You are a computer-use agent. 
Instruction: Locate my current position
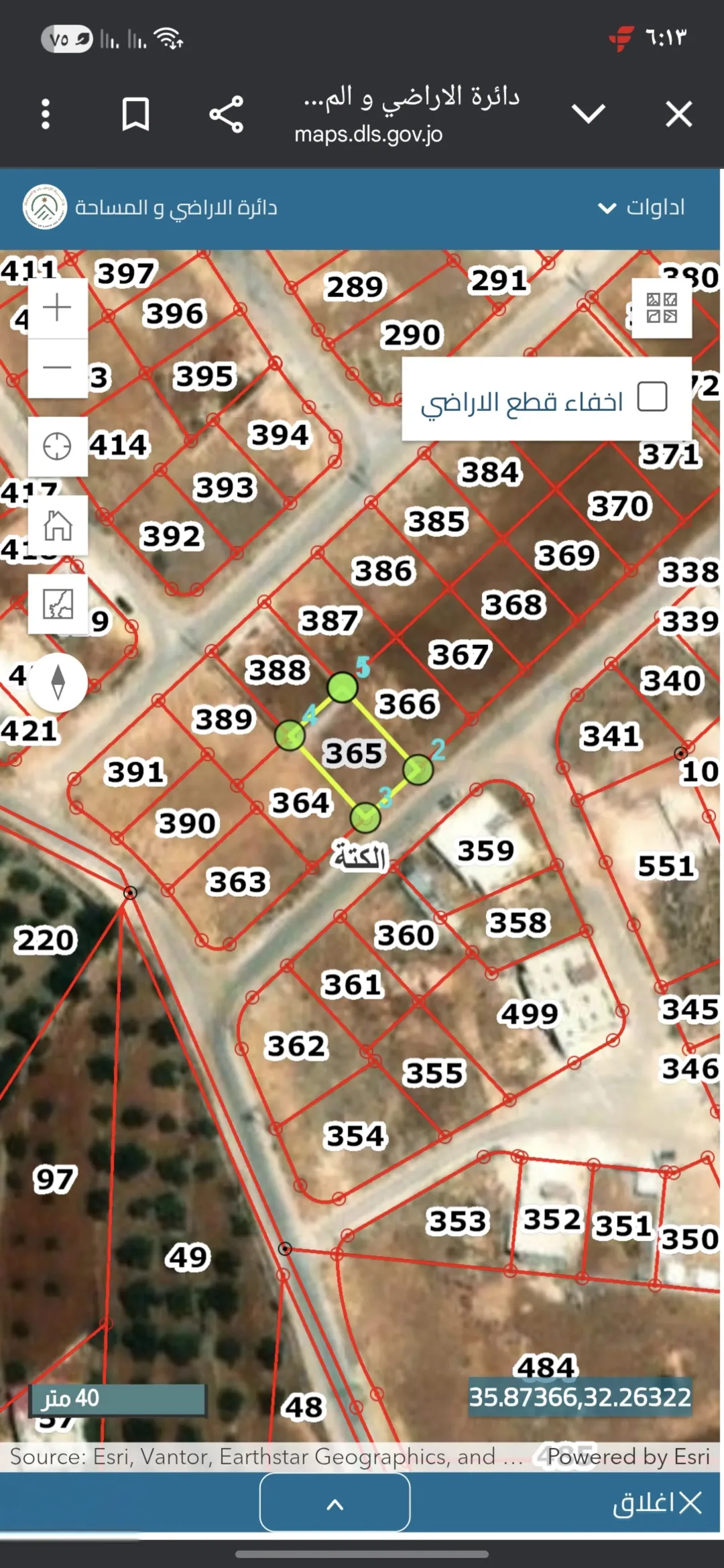tap(58, 446)
